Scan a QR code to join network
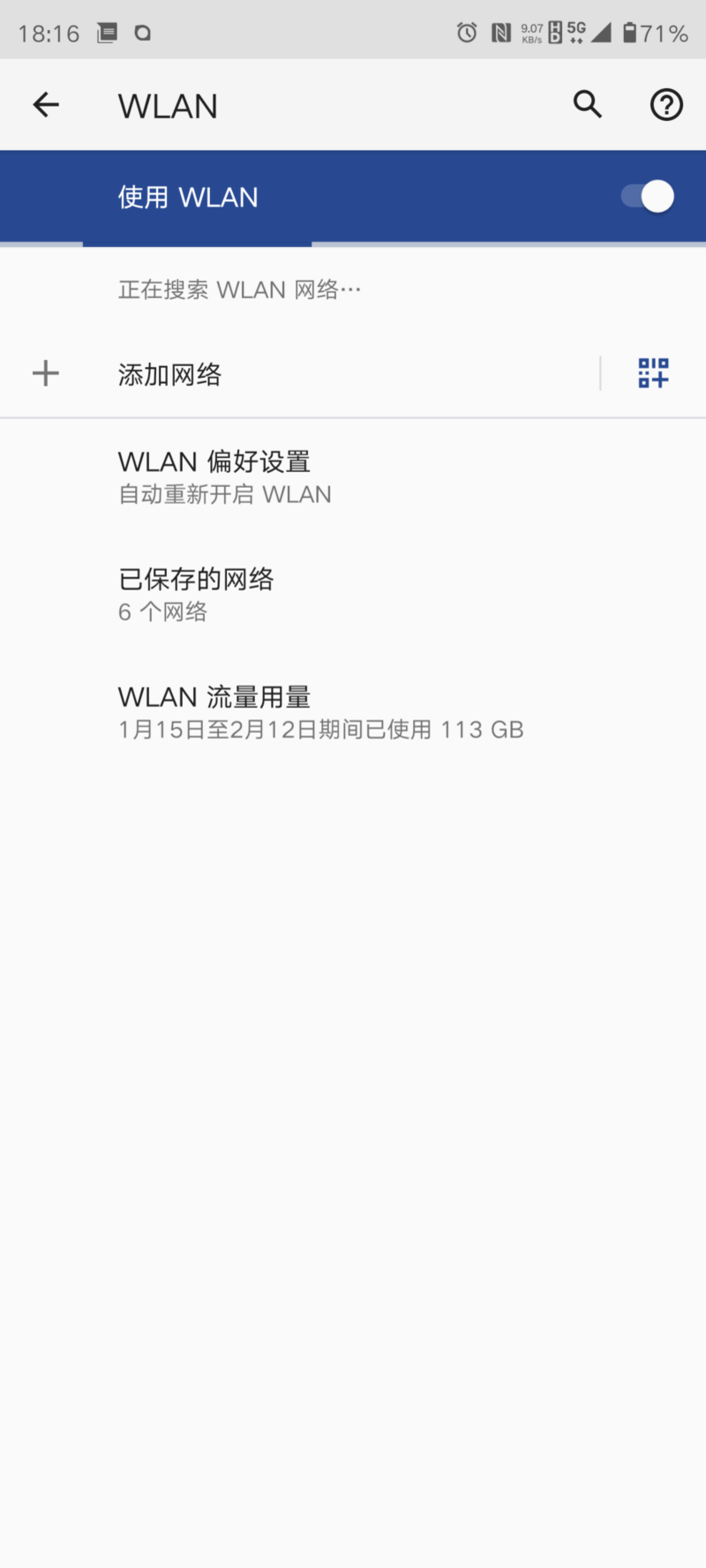The height and width of the screenshot is (1568, 706). coord(653,373)
